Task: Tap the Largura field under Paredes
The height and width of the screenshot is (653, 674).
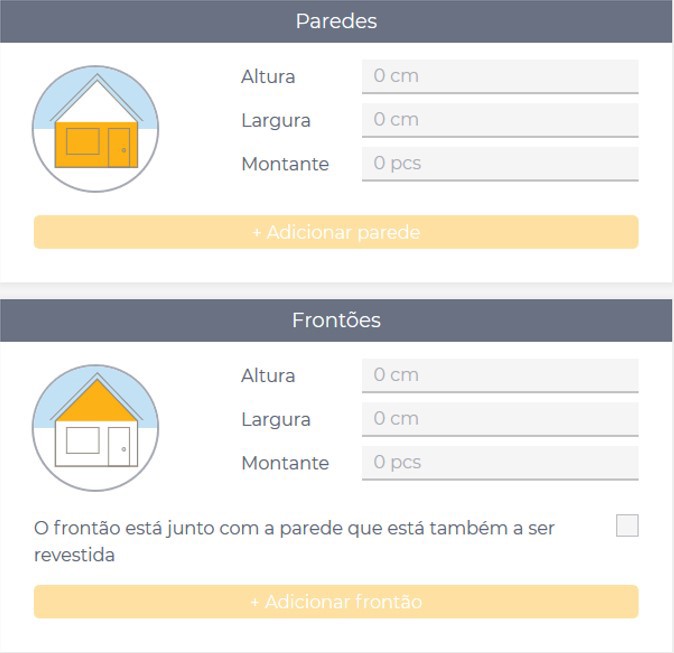Action: (x=499, y=120)
